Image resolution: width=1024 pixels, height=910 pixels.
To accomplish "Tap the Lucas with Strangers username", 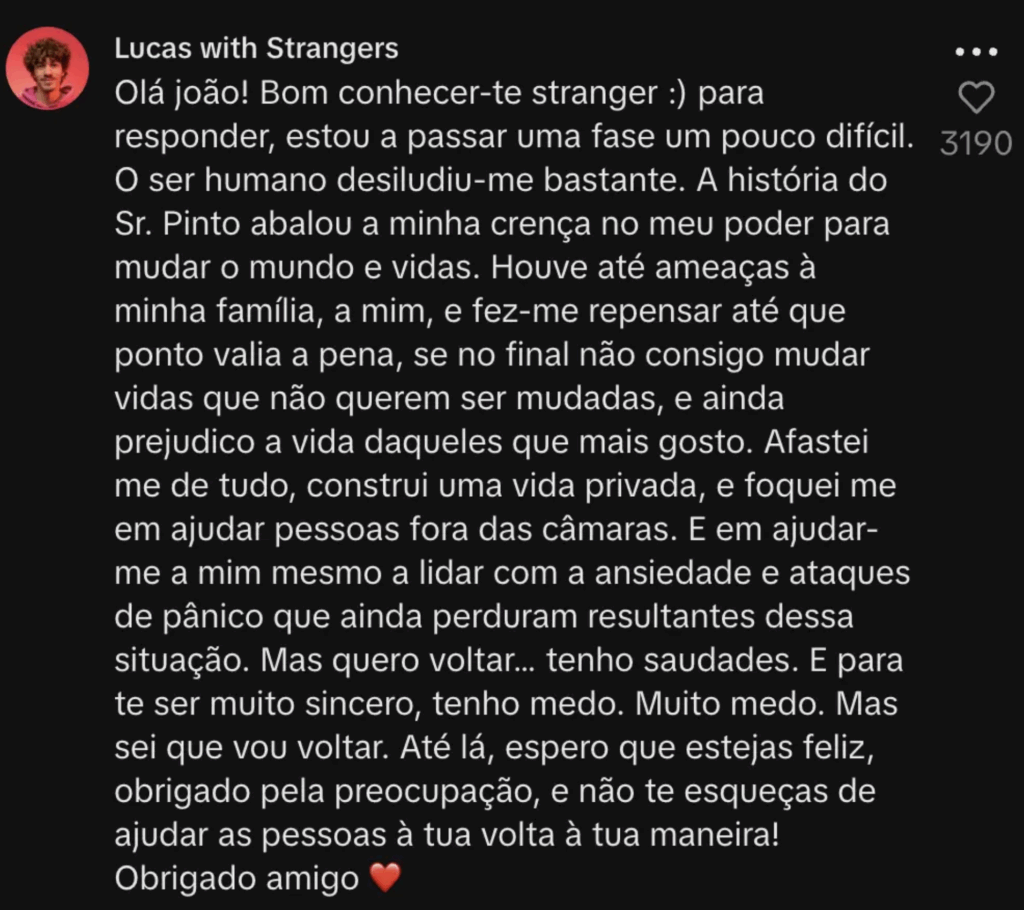I will [x=256, y=48].
